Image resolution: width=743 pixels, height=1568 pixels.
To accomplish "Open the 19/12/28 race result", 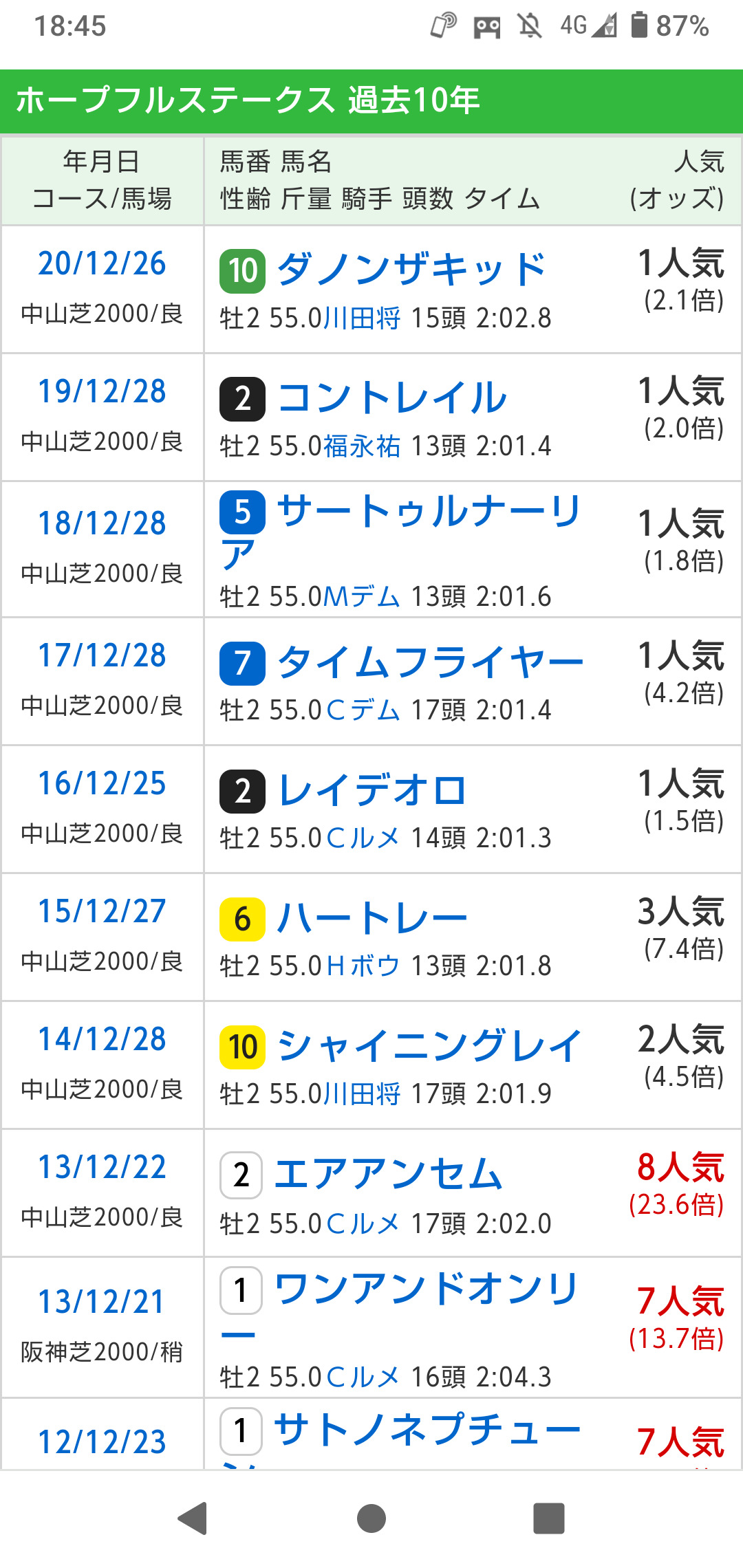I will [x=102, y=391].
